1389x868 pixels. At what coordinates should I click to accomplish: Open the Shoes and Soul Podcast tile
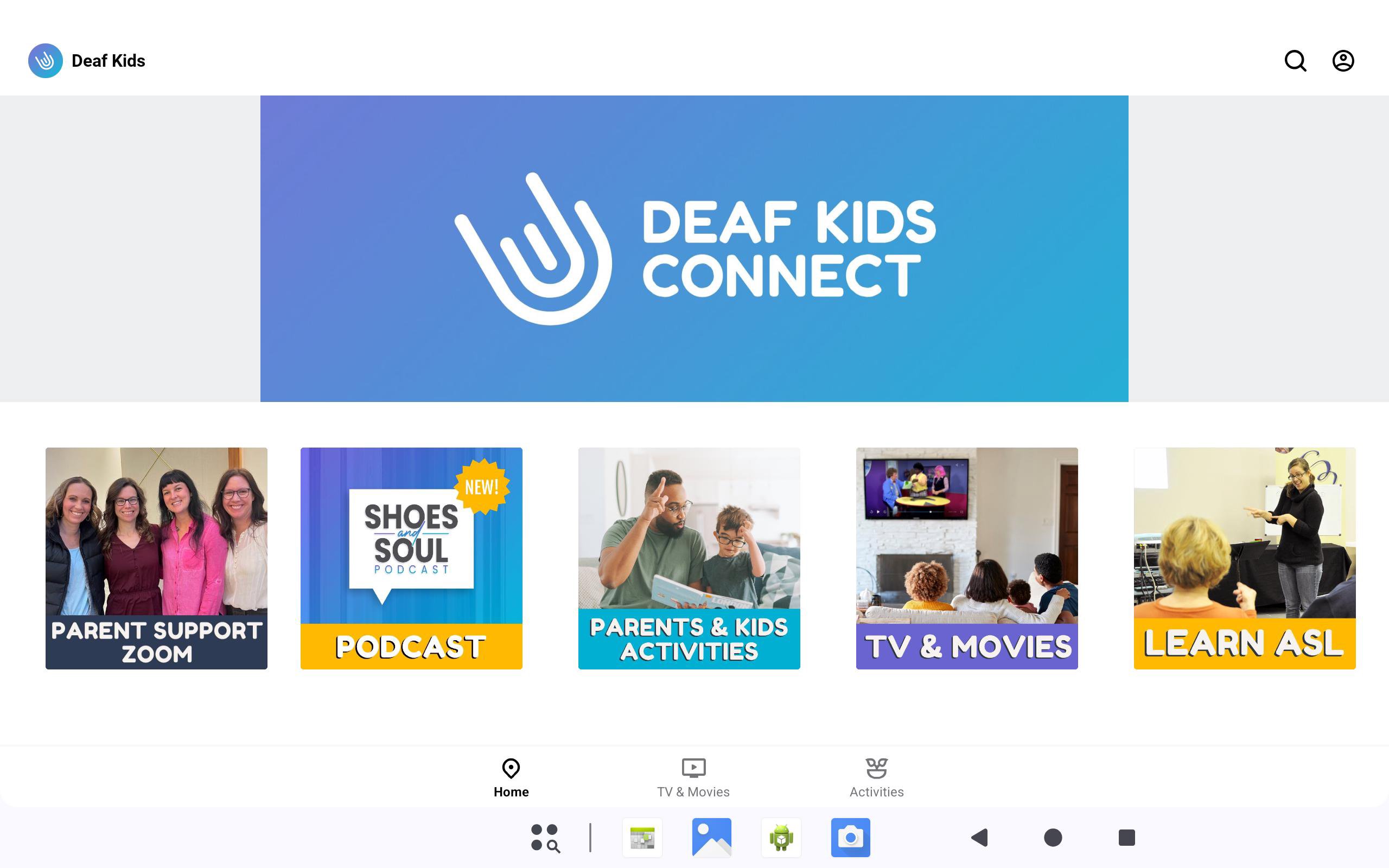coord(411,558)
